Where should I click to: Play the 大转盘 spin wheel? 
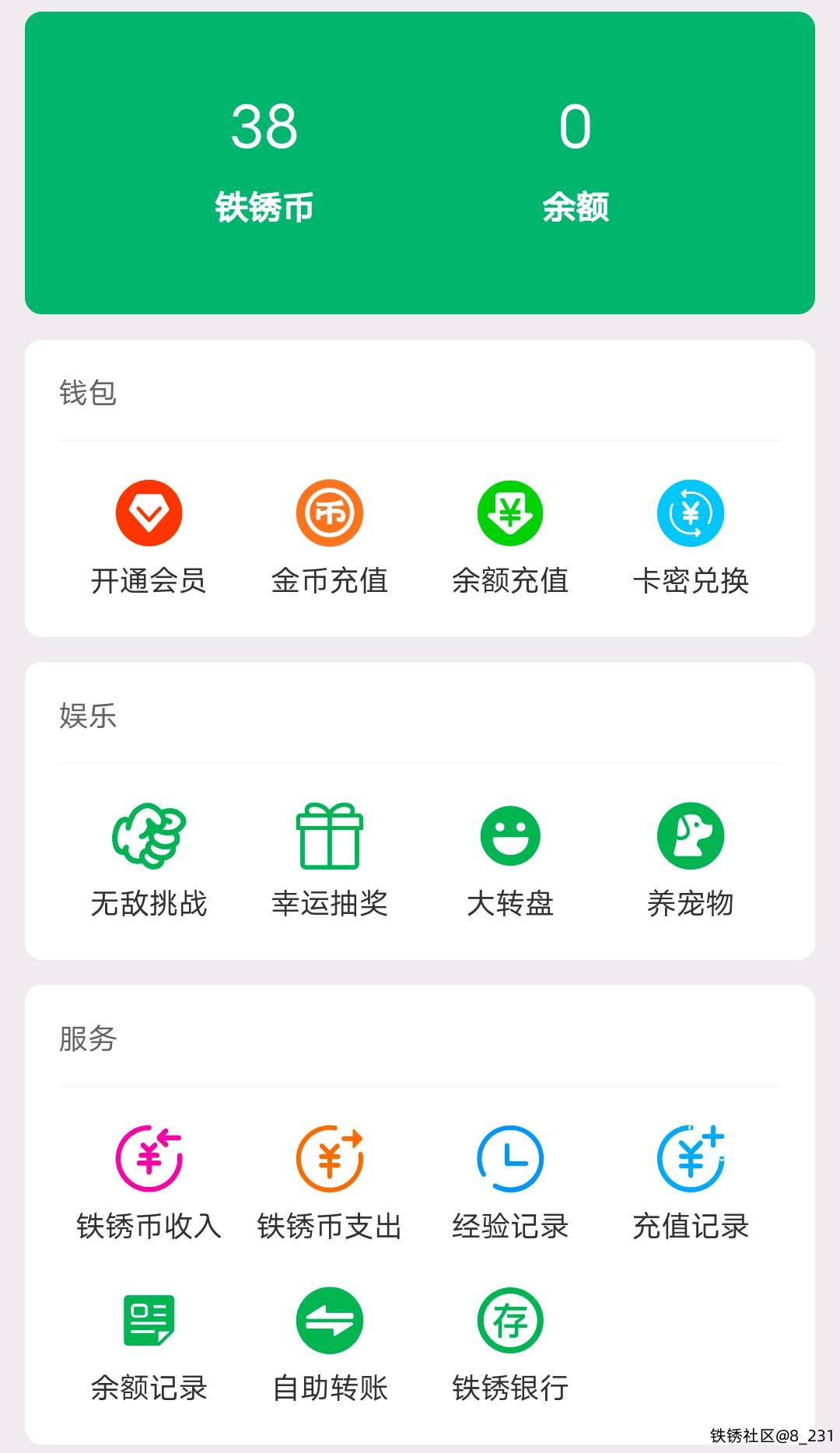(x=510, y=859)
